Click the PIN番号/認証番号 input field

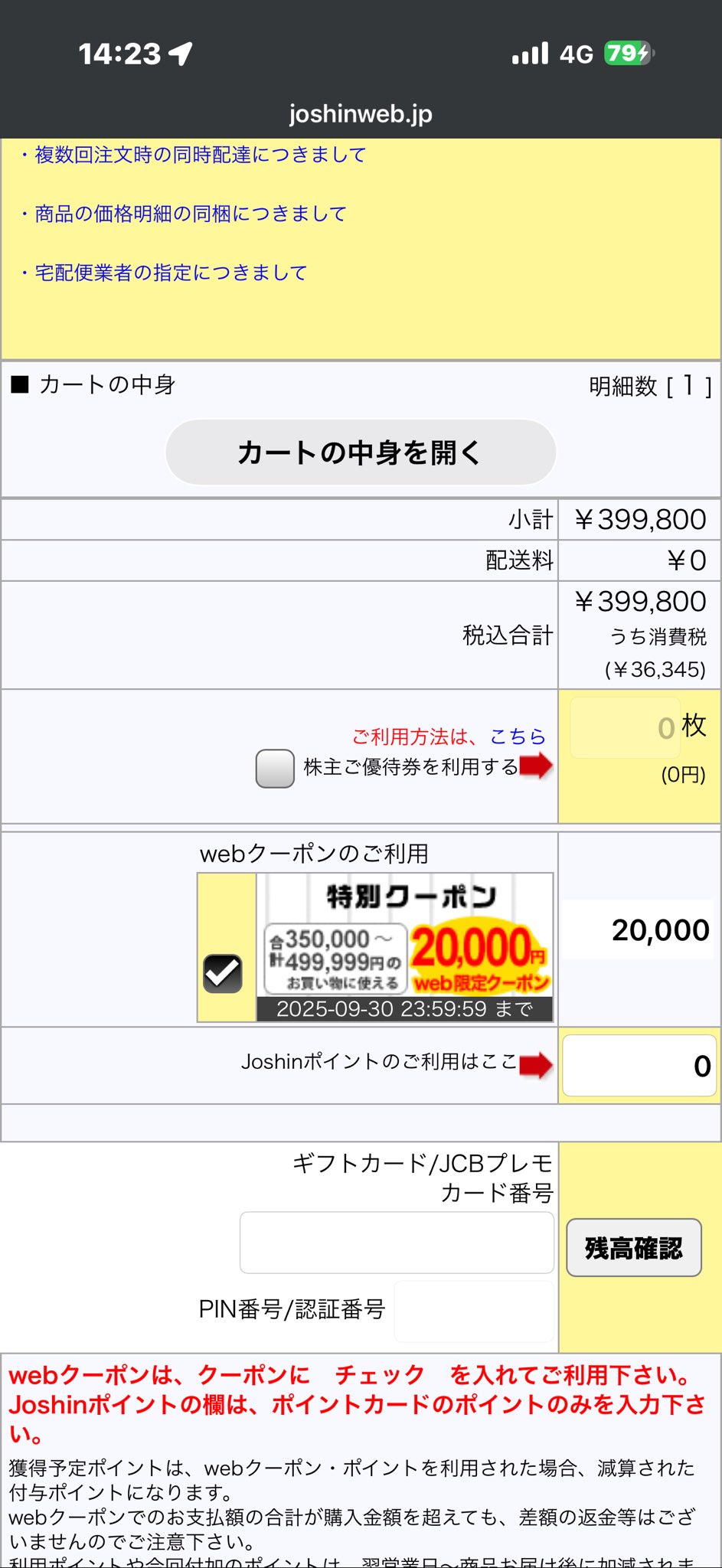tap(473, 1309)
